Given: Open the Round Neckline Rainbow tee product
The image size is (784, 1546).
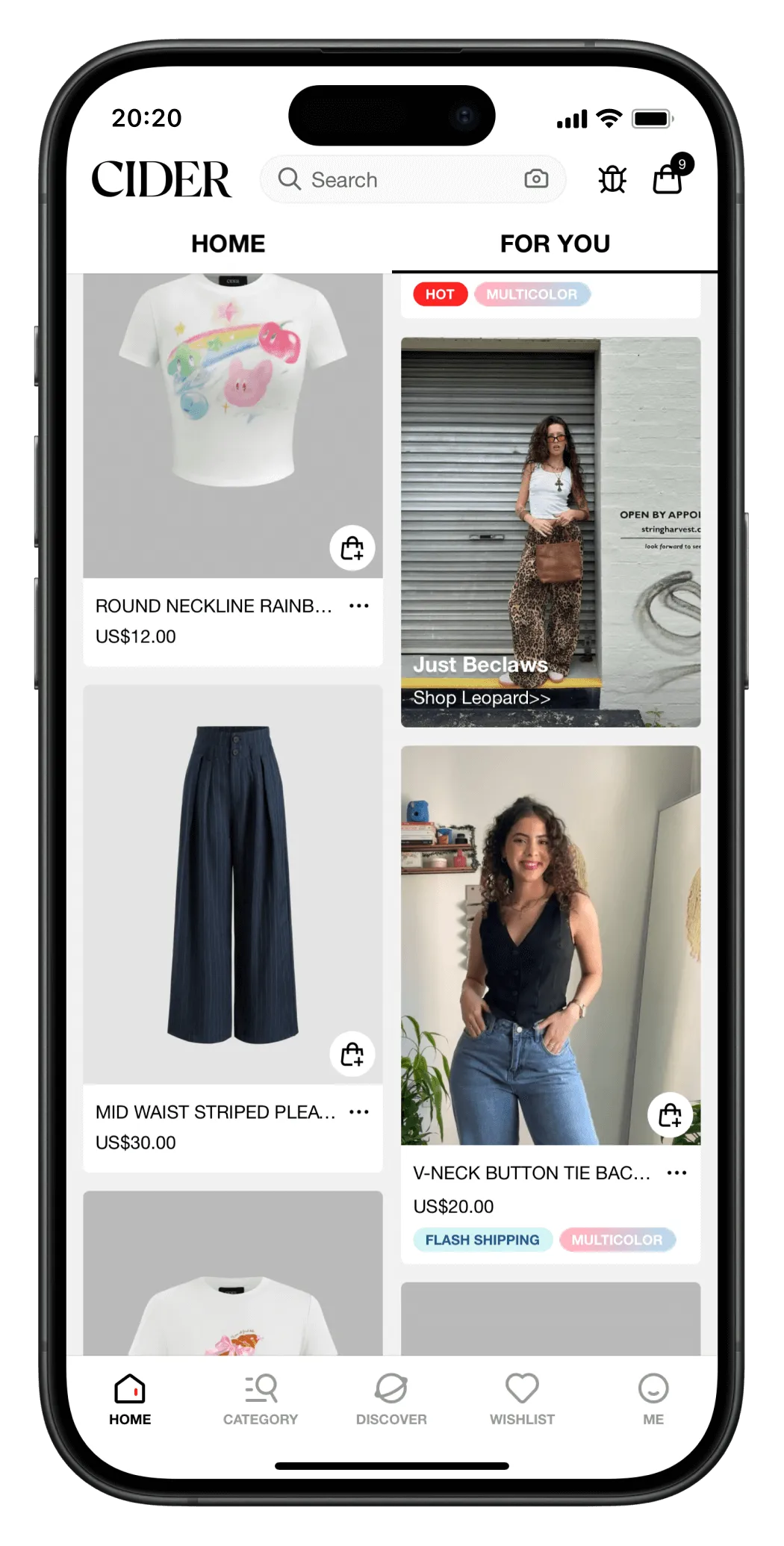Looking at the screenshot, I should pyautogui.click(x=233, y=426).
